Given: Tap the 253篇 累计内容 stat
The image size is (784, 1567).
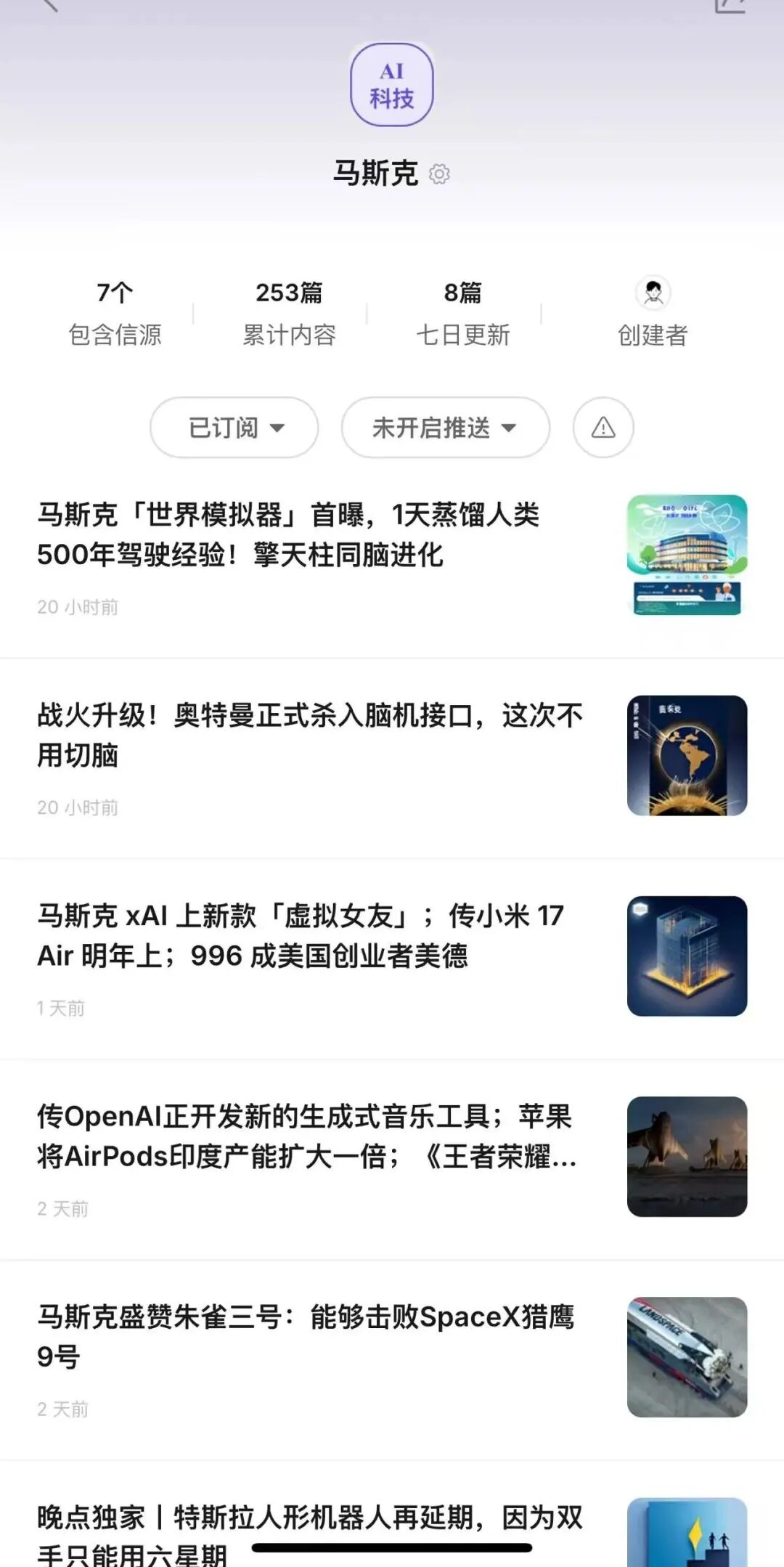Looking at the screenshot, I should [x=289, y=311].
